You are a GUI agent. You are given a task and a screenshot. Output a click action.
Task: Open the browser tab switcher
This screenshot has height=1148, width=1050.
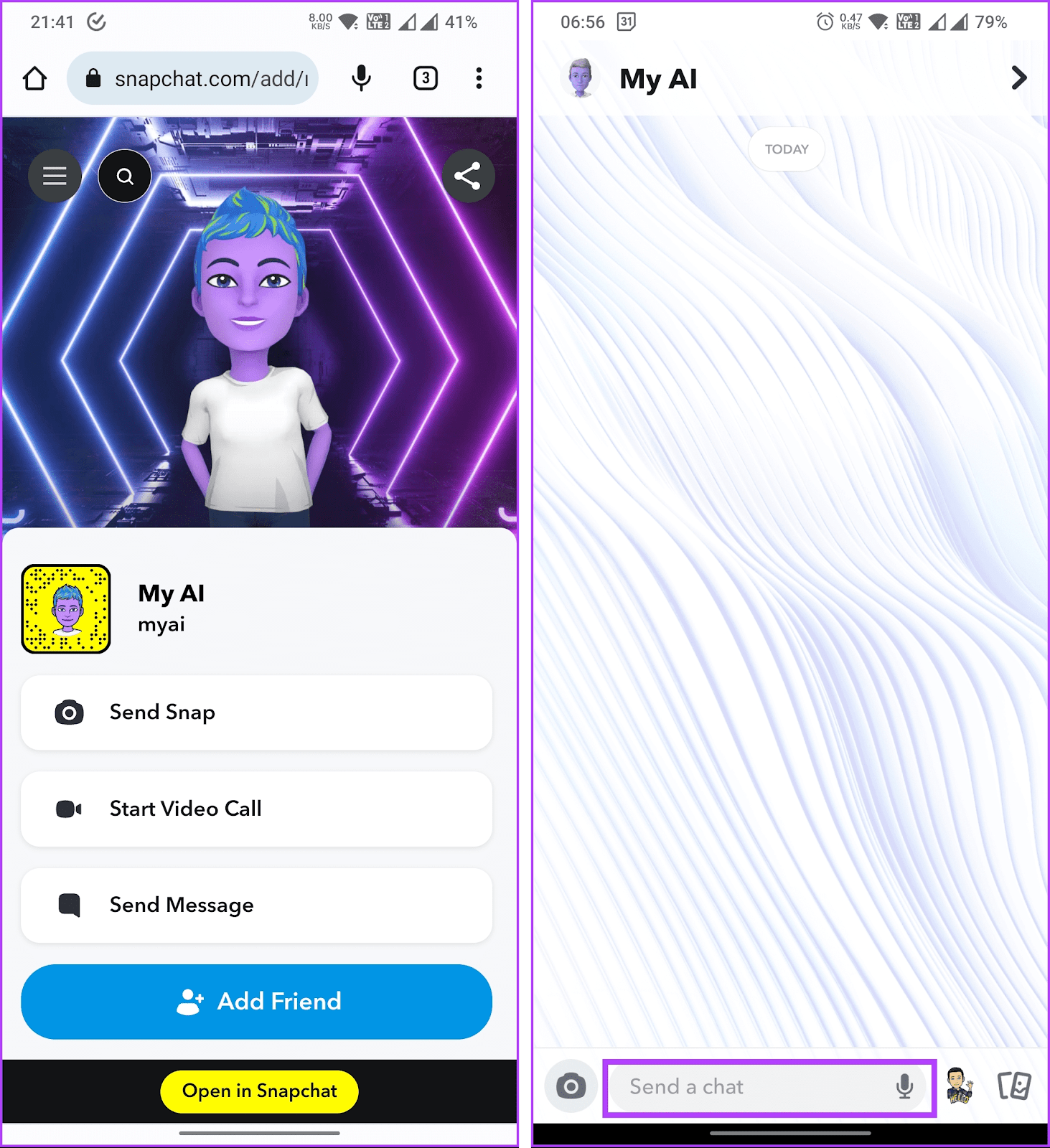(x=425, y=78)
